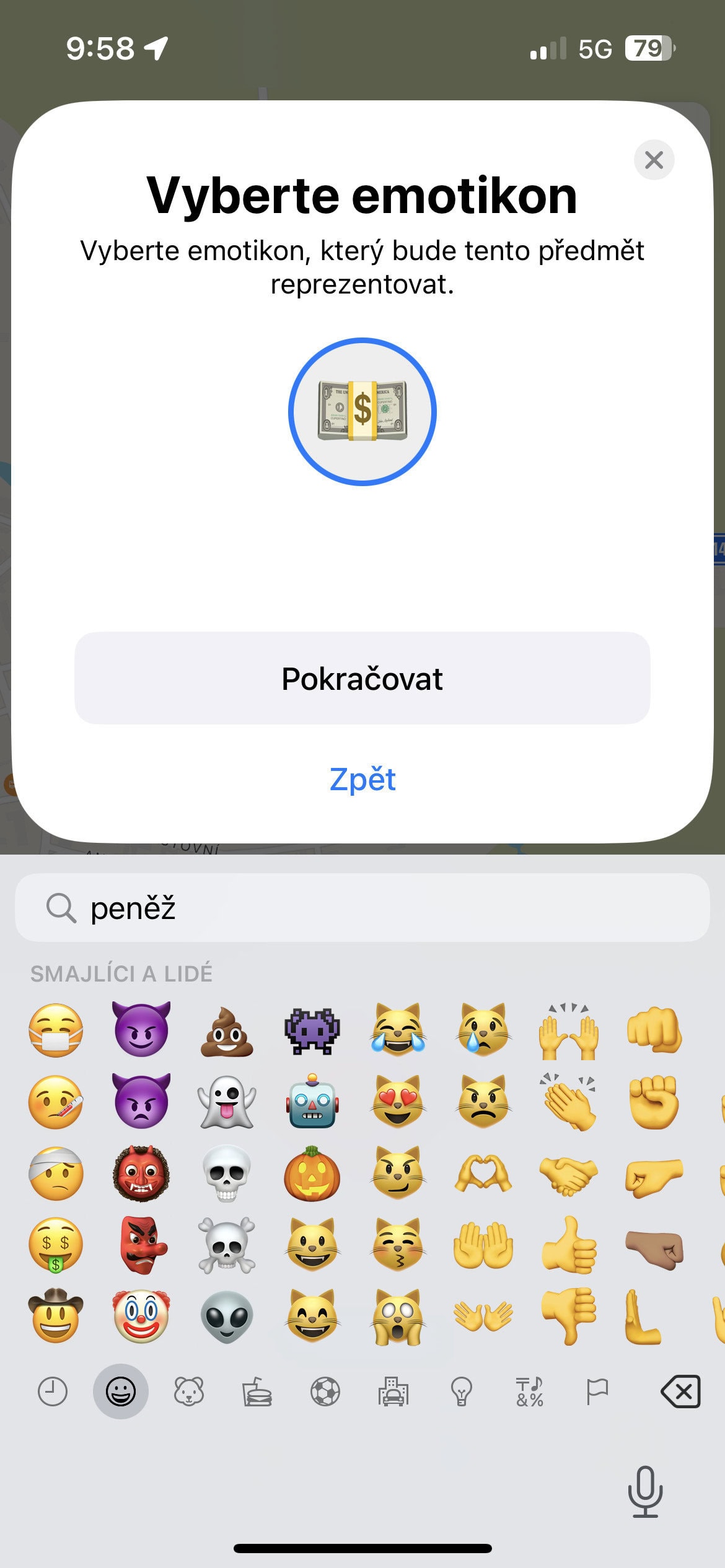
Task: Open the sports ball activity emoji category
Action: (325, 1392)
